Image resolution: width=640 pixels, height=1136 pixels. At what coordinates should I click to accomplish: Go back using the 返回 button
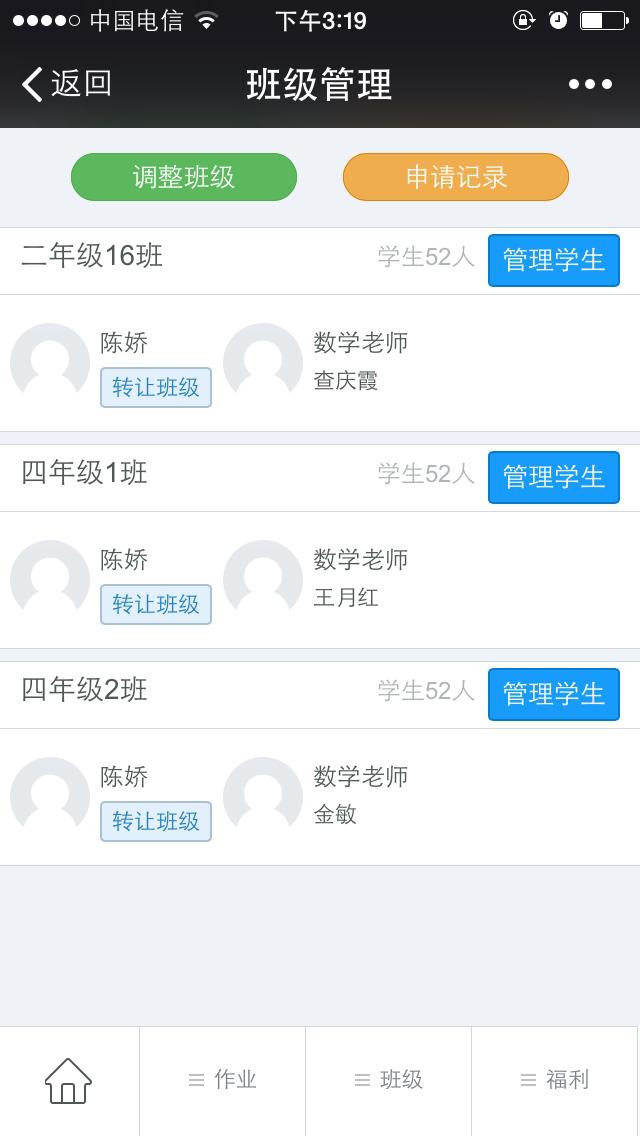click(66, 84)
